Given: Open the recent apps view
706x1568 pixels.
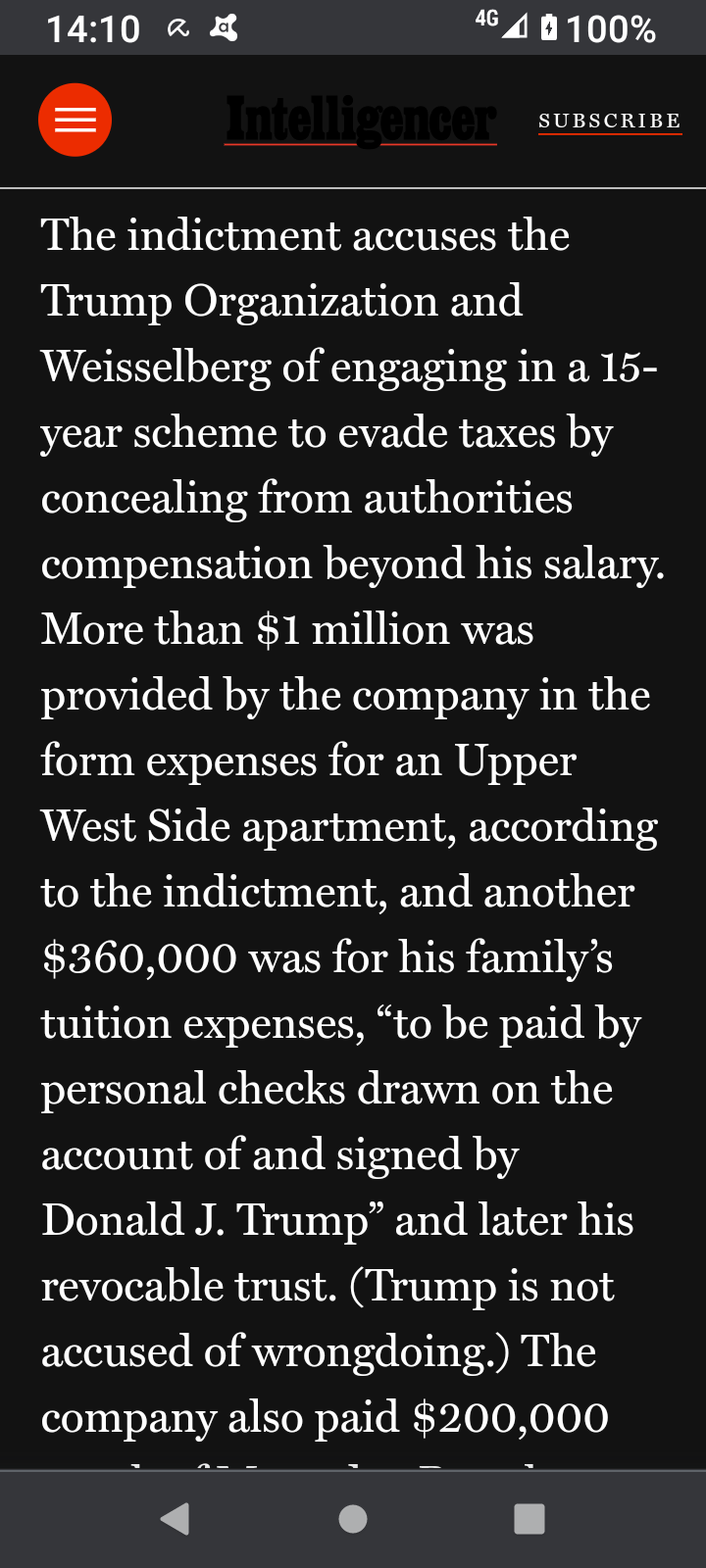Looking at the screenshot, I should pyautogui.click(x=529, y=1518).
